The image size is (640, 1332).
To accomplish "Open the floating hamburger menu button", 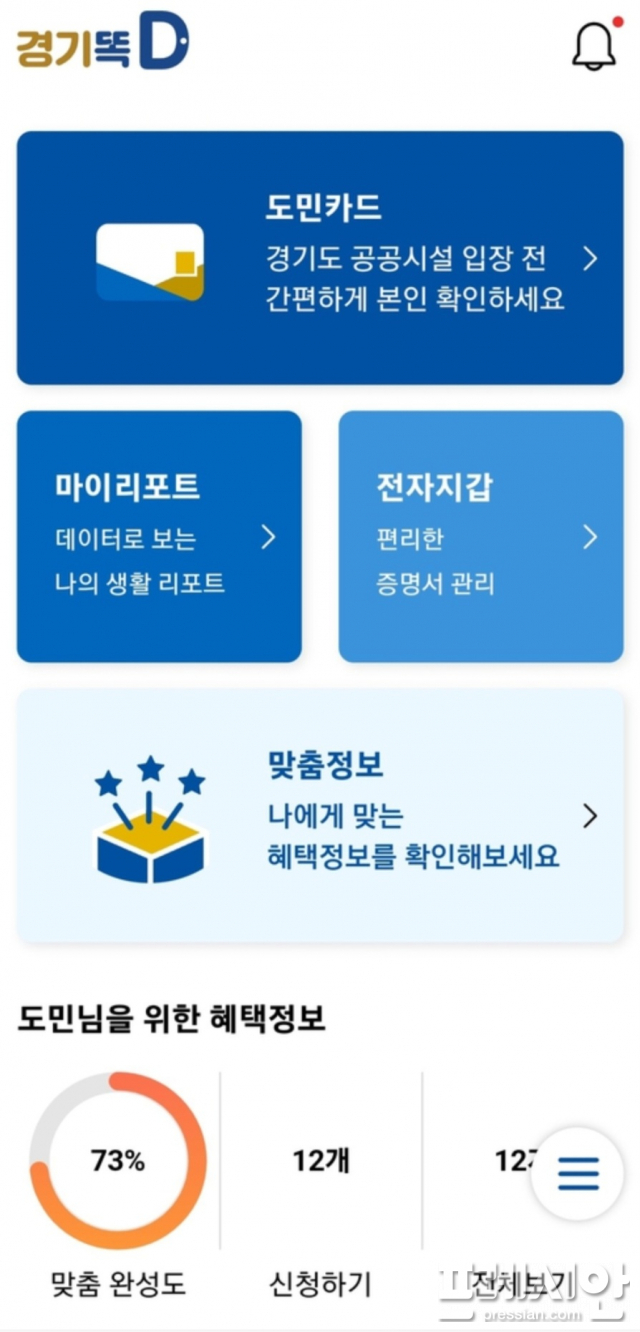I will (578, 1173).
